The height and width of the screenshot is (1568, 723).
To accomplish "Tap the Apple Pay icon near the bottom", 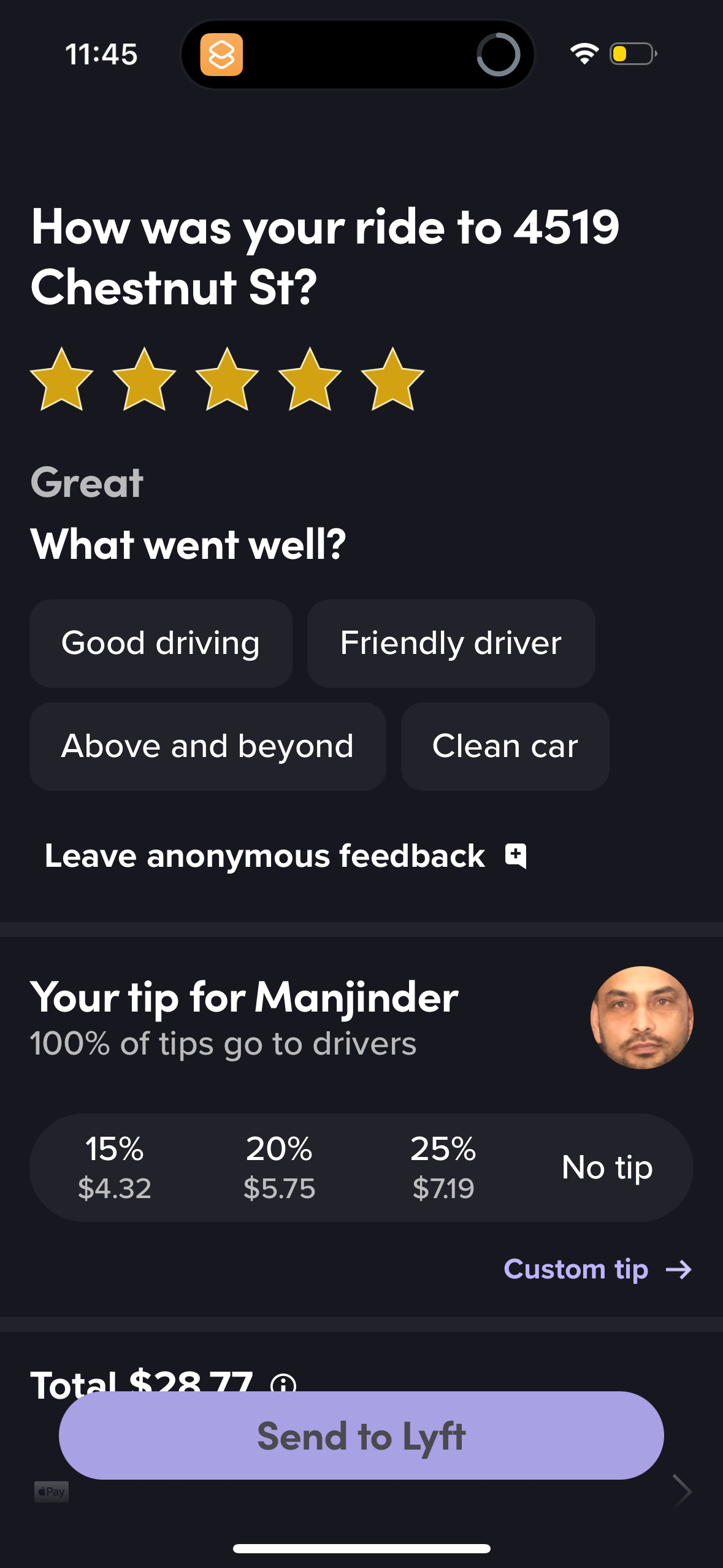I will (x=50, y=1490).
